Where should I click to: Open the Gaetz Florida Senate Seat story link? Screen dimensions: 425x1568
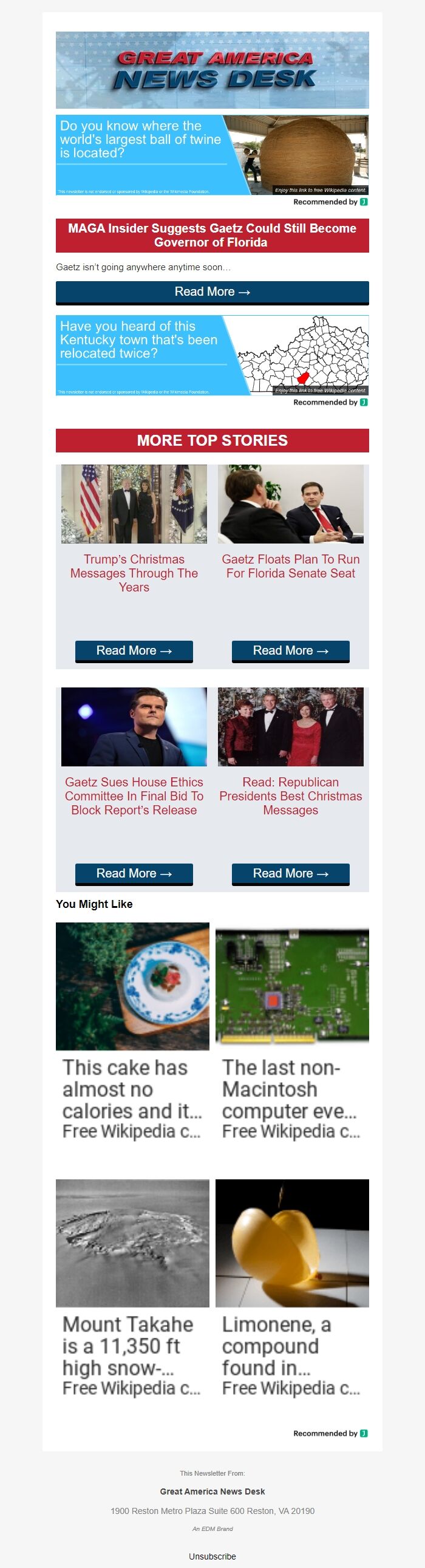(290, 566)
